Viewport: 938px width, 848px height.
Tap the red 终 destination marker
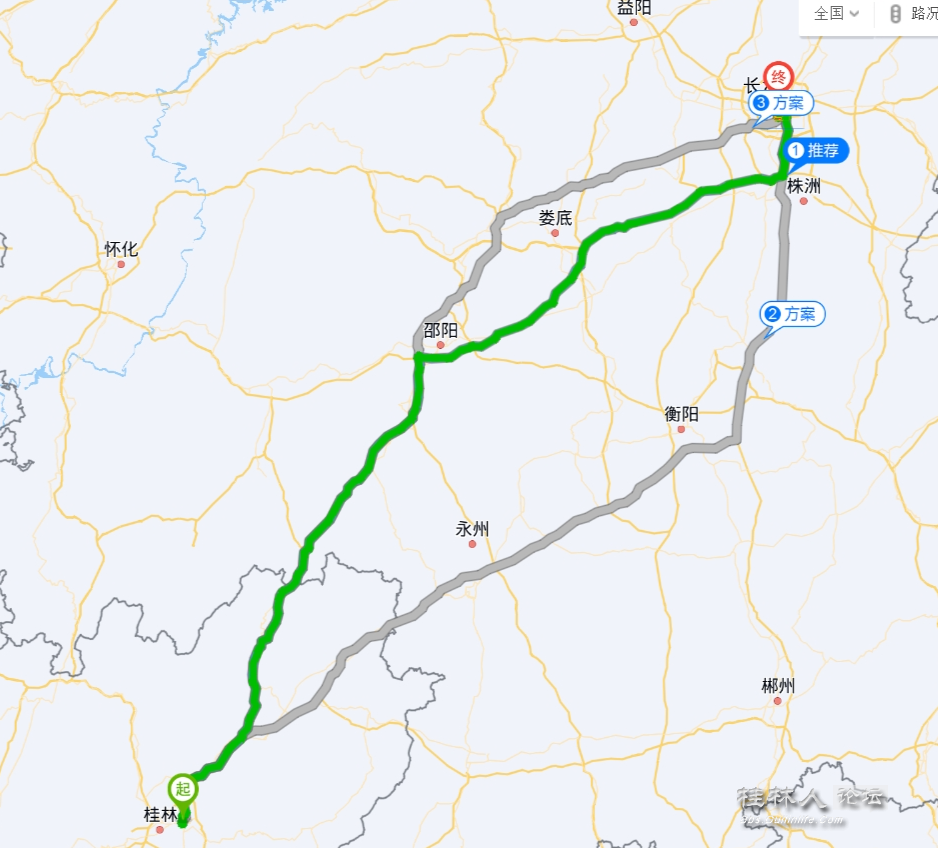click(x=778, y=75)
